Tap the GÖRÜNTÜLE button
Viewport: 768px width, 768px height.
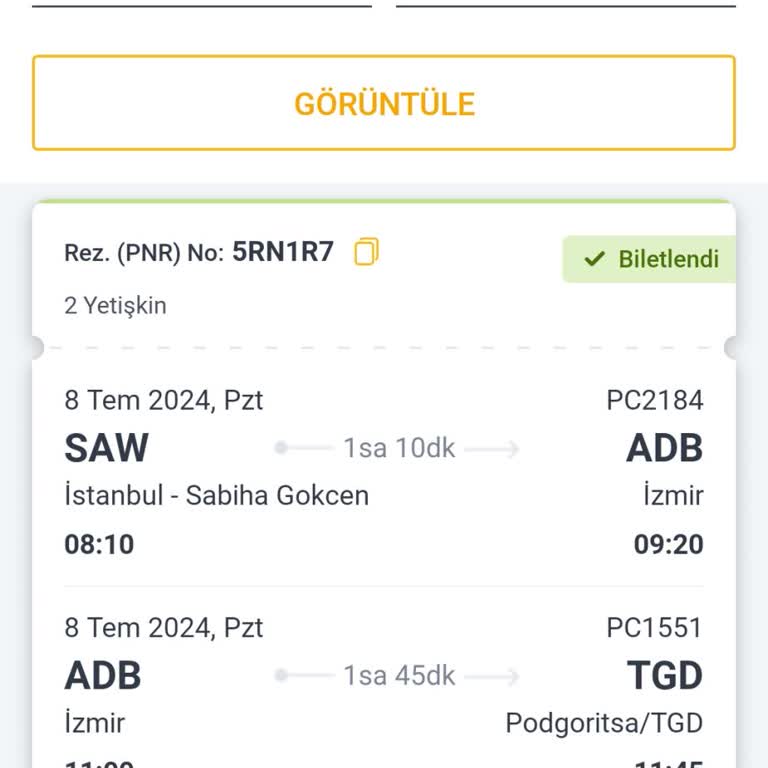click(384, 103)
